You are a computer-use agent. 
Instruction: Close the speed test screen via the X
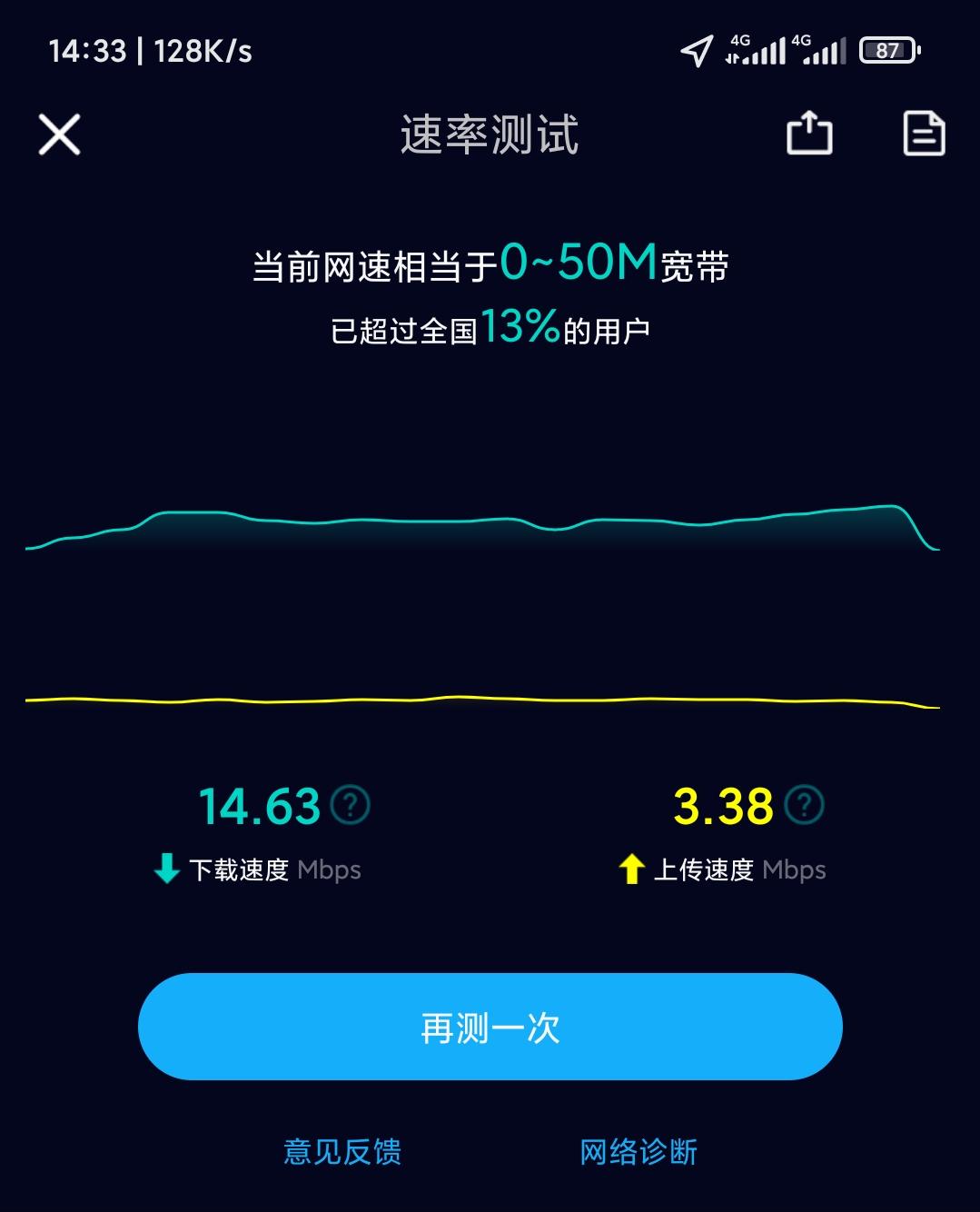(58, 134)
